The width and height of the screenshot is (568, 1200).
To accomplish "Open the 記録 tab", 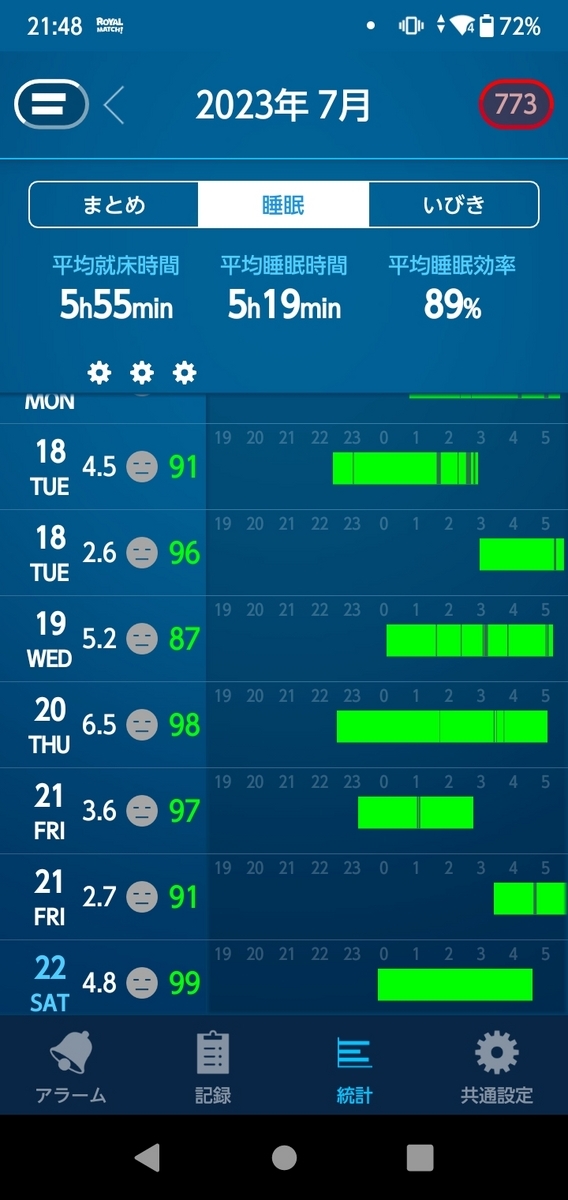I will [213, 1067].
